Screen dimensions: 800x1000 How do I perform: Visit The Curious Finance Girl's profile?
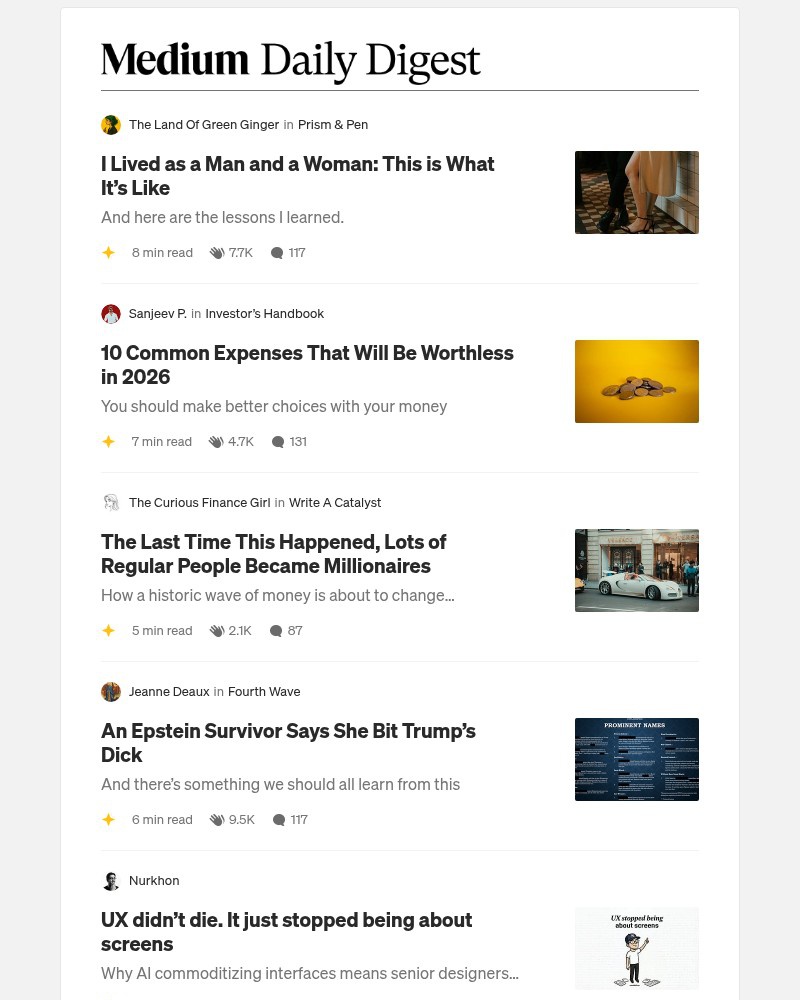click(199, 503)
